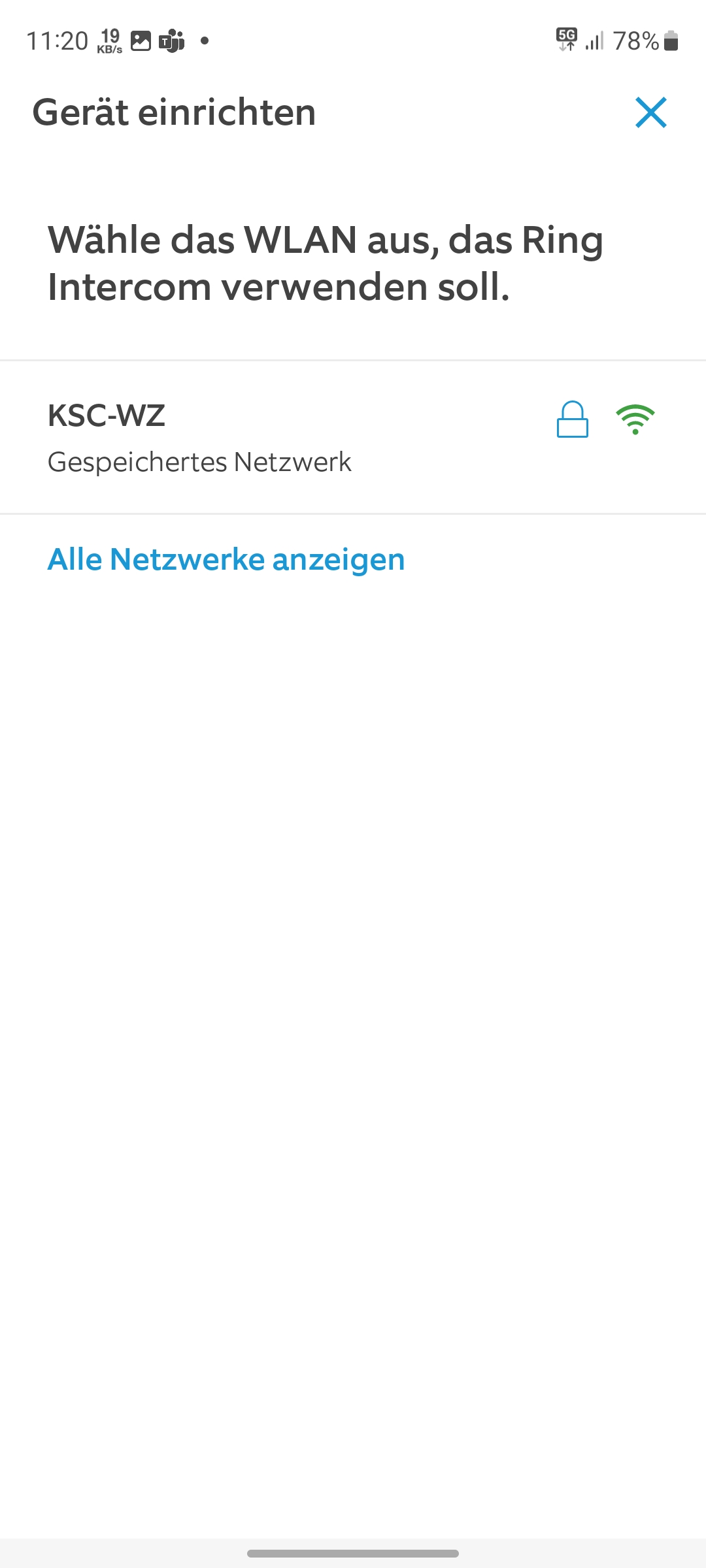Tap the battery icon in the status bar
The width and height of the screenshot is (706, 1568).
(x=671, y=41)
